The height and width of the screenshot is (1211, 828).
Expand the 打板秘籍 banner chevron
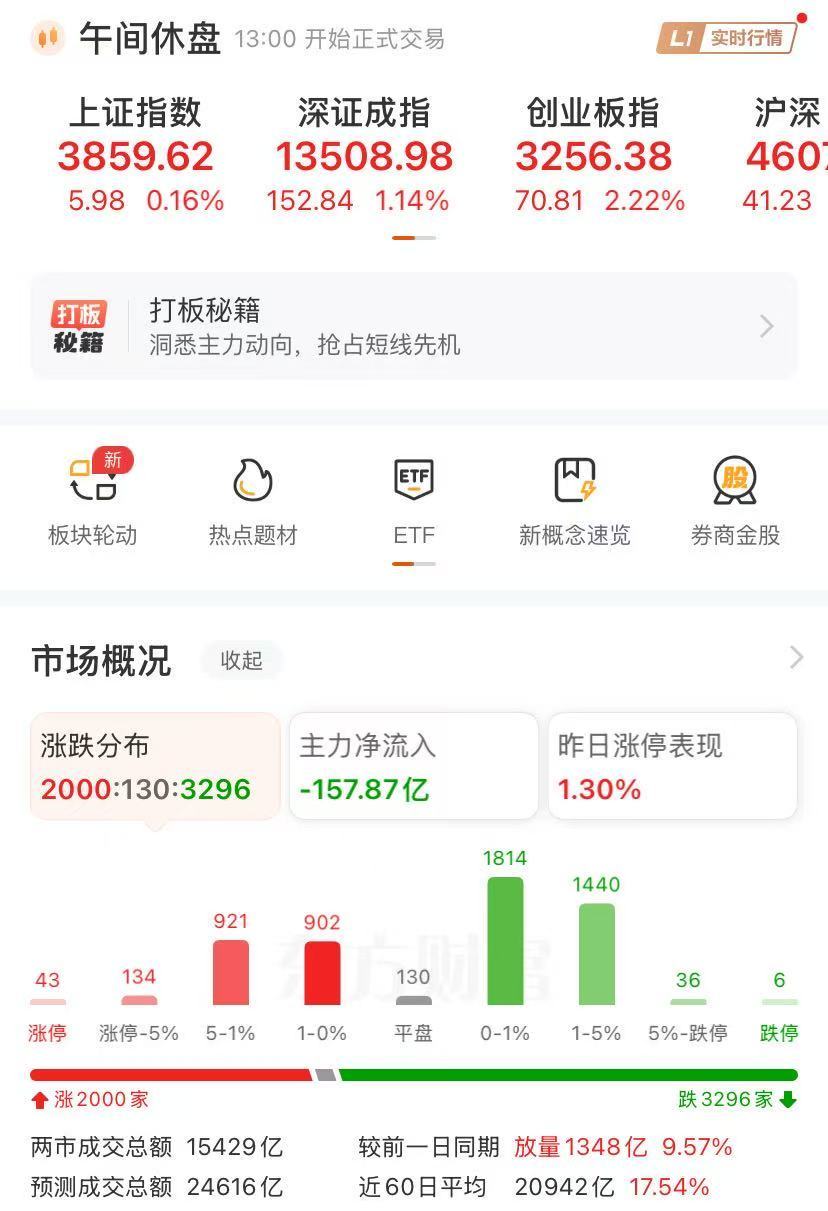(x=766, y=326)
